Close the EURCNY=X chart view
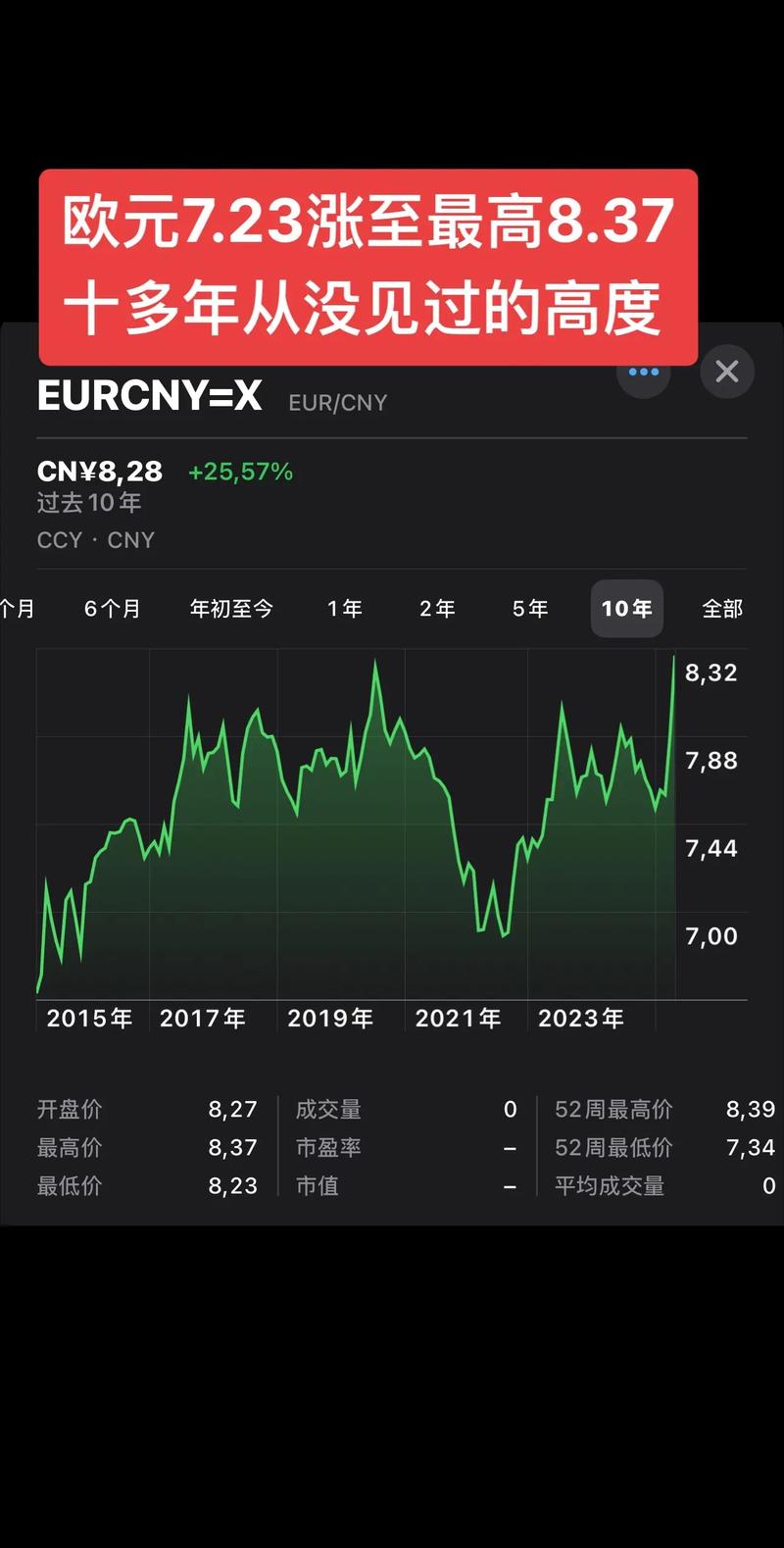Viewport: 784px width, 1548px height. (727, 372)
